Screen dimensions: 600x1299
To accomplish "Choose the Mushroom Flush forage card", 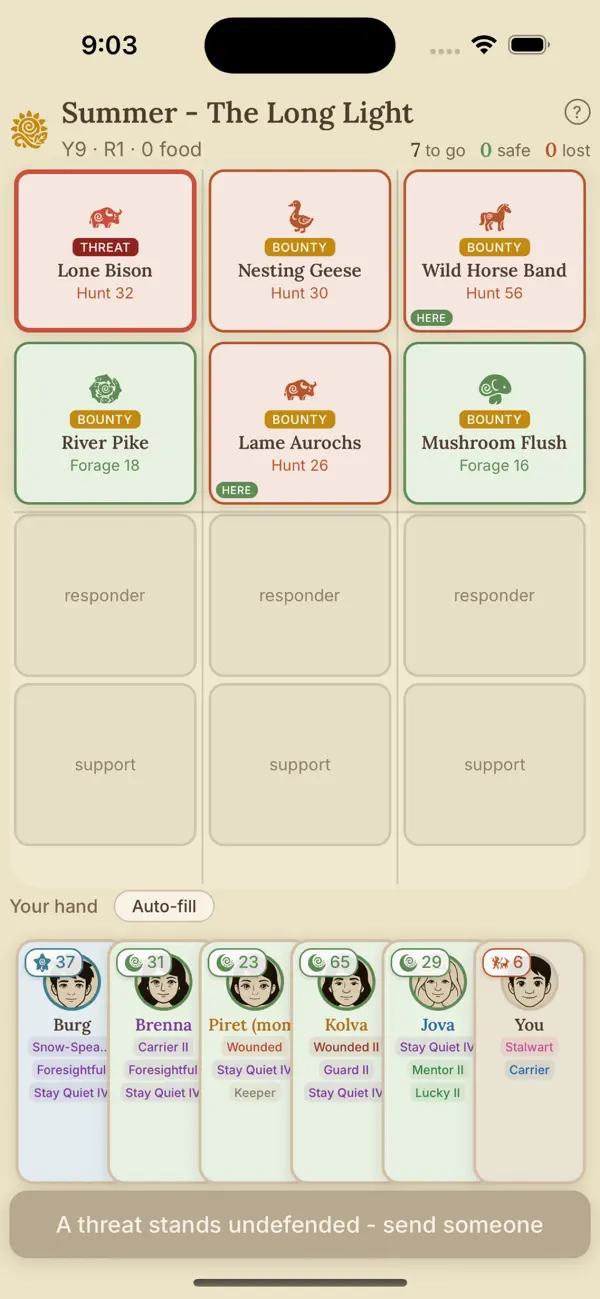I will (x=494, y=423).
